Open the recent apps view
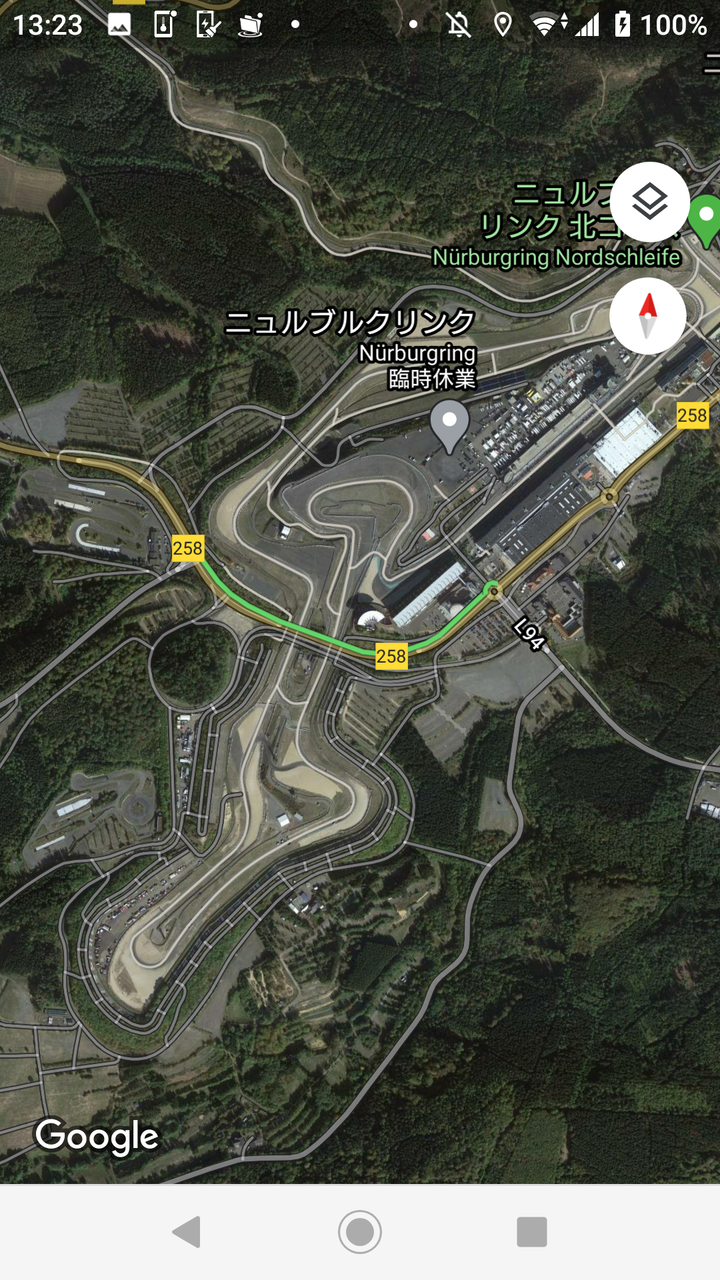The image size is (720, 1280). (x=532, y=1232)
